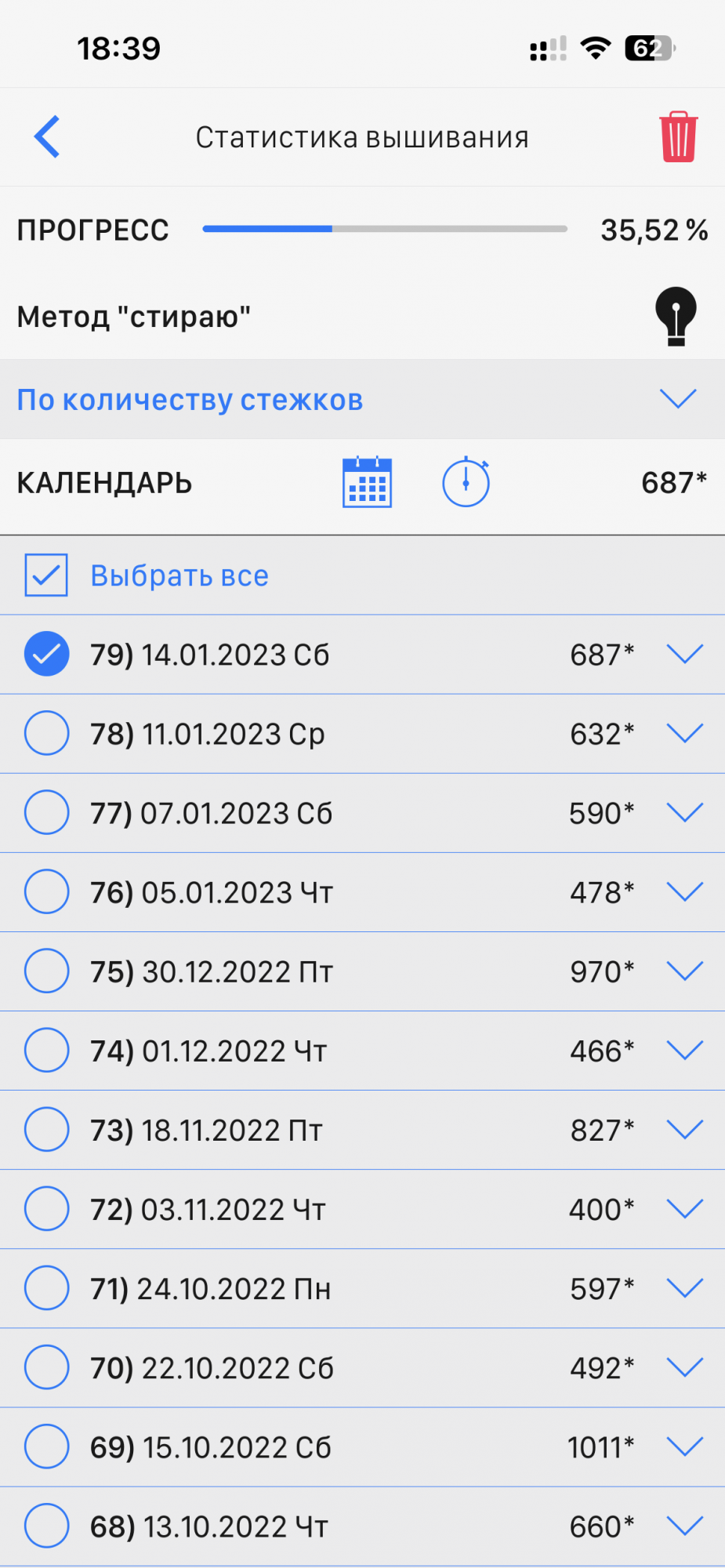Screen dimensions: 725x1568
Task: Expand the "По количеству стежков" dropdown
Action: click(677, 399)
